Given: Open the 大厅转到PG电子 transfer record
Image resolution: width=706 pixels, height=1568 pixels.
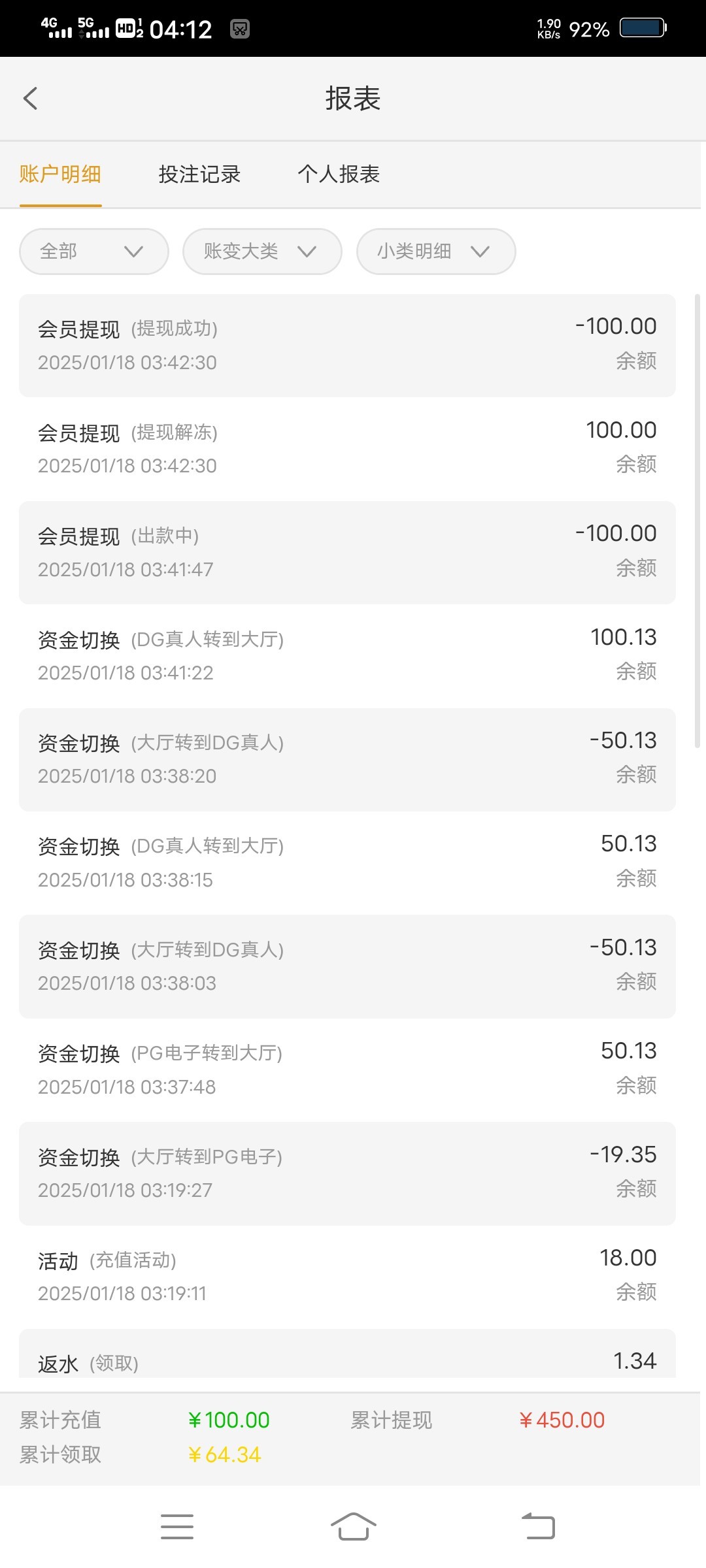Looking at the screenshot, I should [347, 1173].
